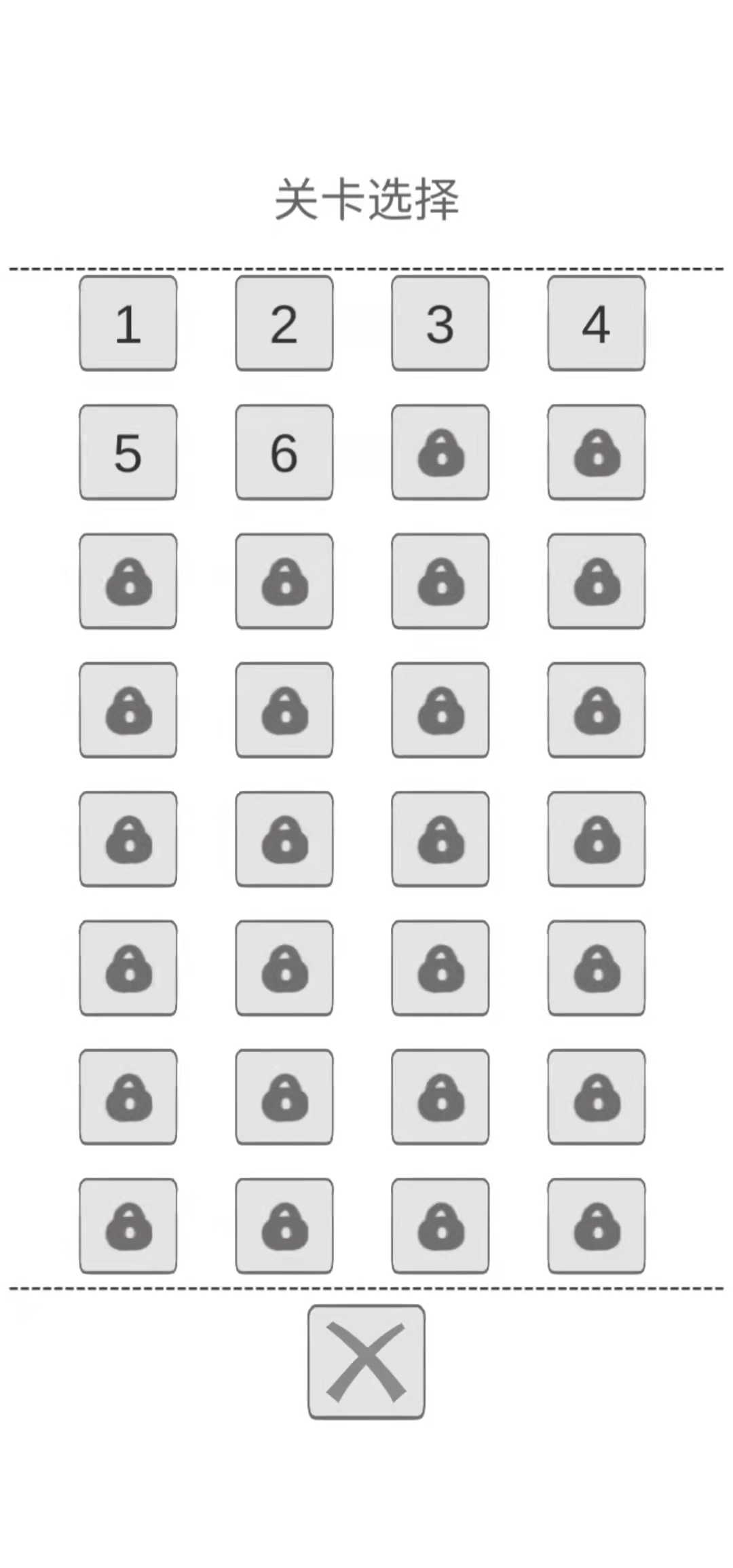Viewport: 733px width, 1568px height.
Task: Enter level 6
Action: (284, 452)
